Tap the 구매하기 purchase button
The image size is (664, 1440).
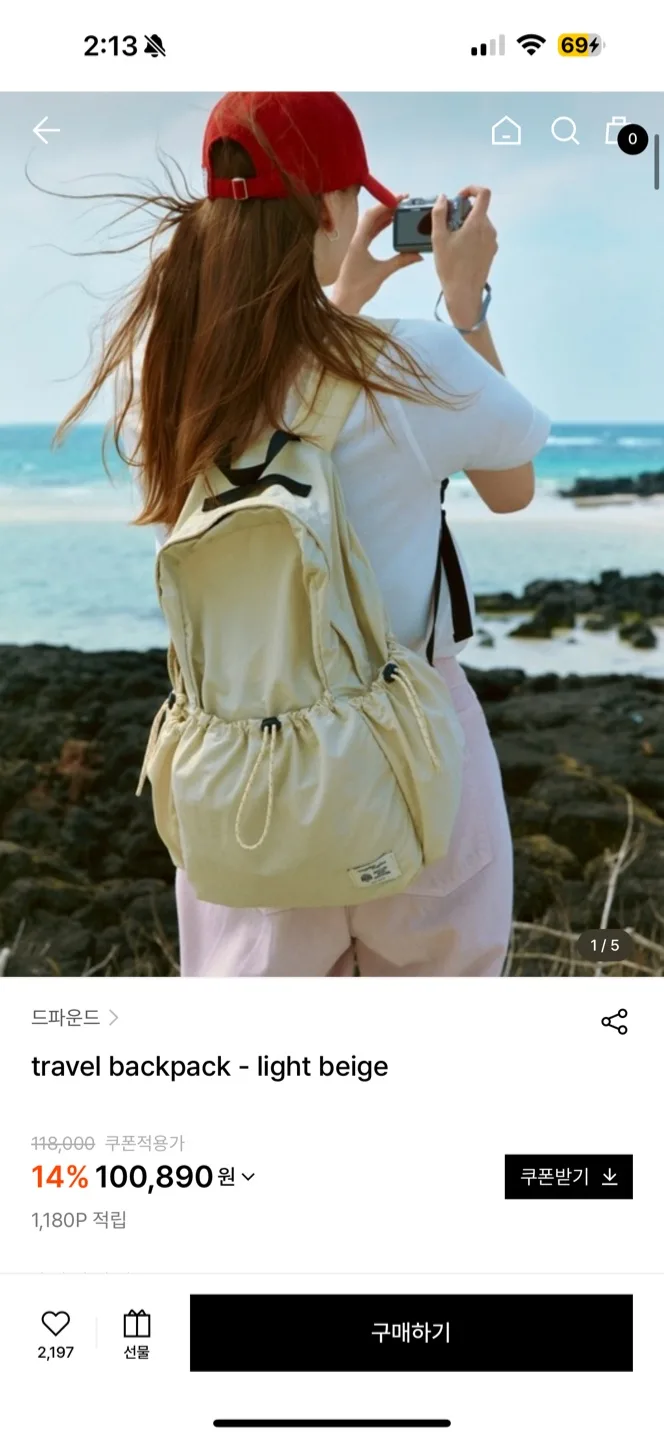pyautogui.click(x=411, y=1333)
